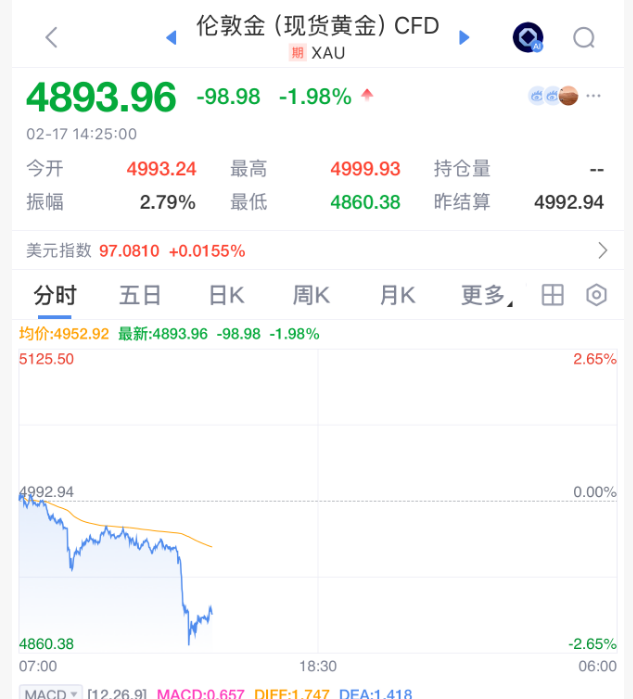633x699 pixels.
Task: Switch to the previous instrument with left arrow
Action: pos(171,38)
